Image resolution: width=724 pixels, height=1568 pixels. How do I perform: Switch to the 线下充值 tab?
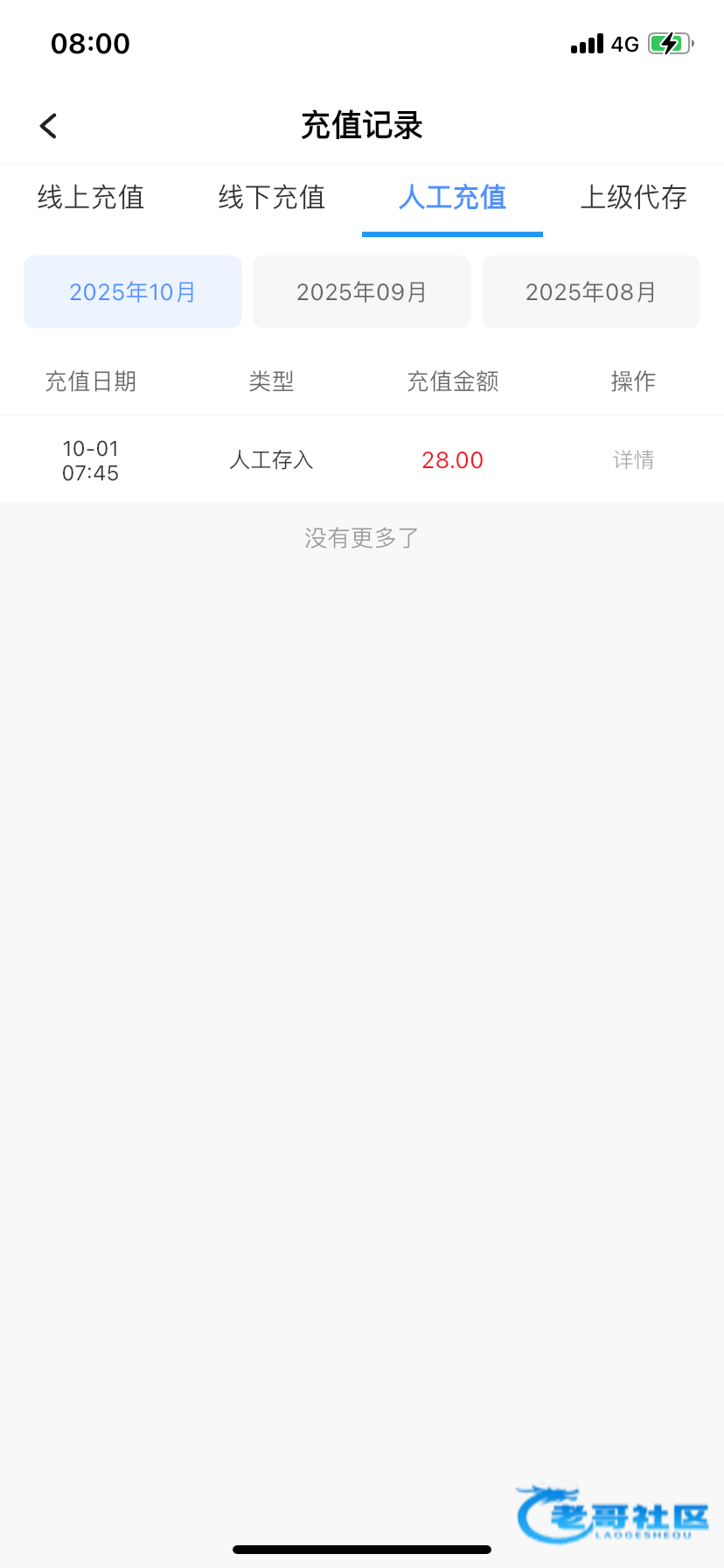[x=272, y=198]
